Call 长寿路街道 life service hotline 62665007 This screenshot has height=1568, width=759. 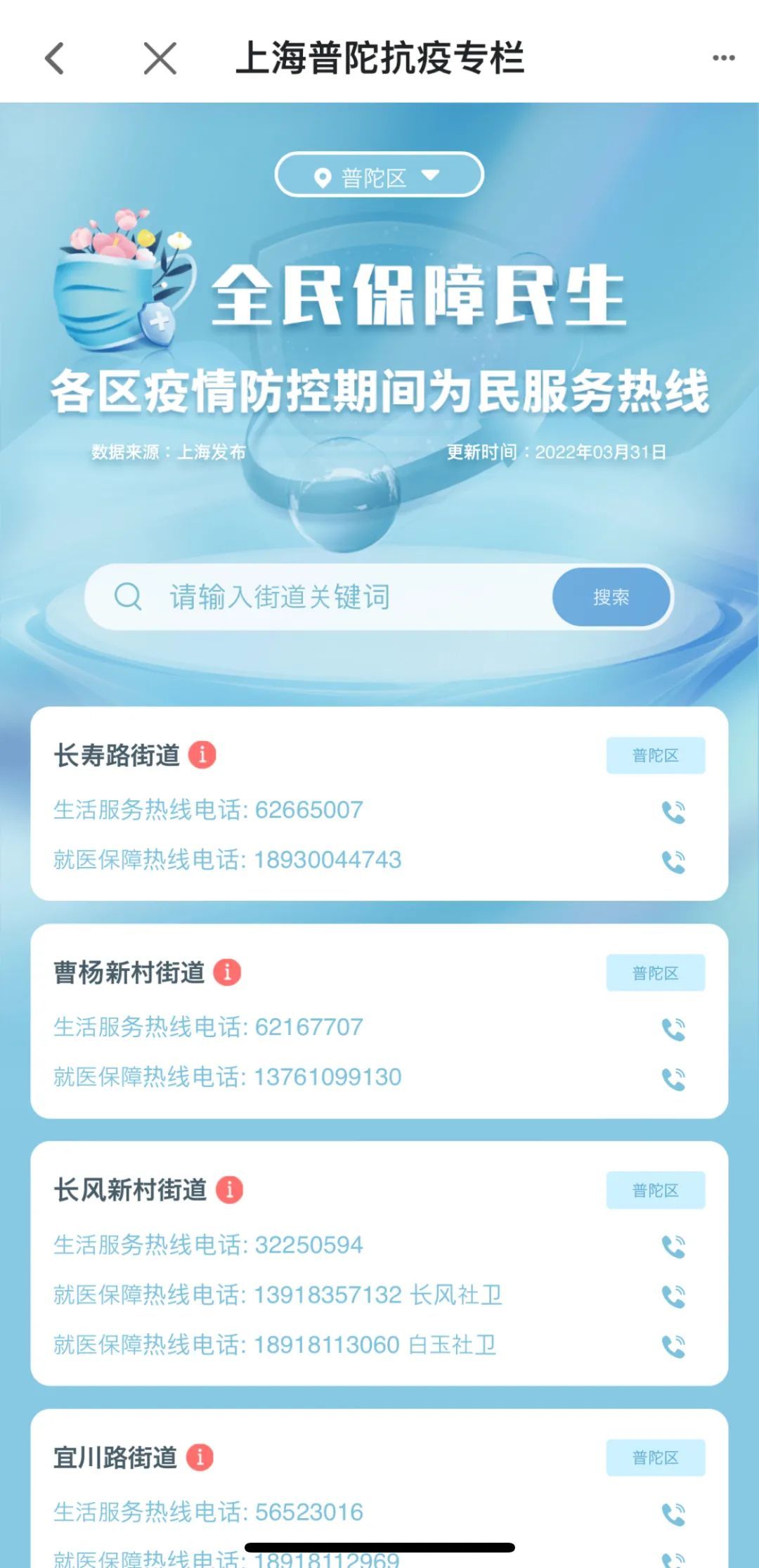coord(673,812)
